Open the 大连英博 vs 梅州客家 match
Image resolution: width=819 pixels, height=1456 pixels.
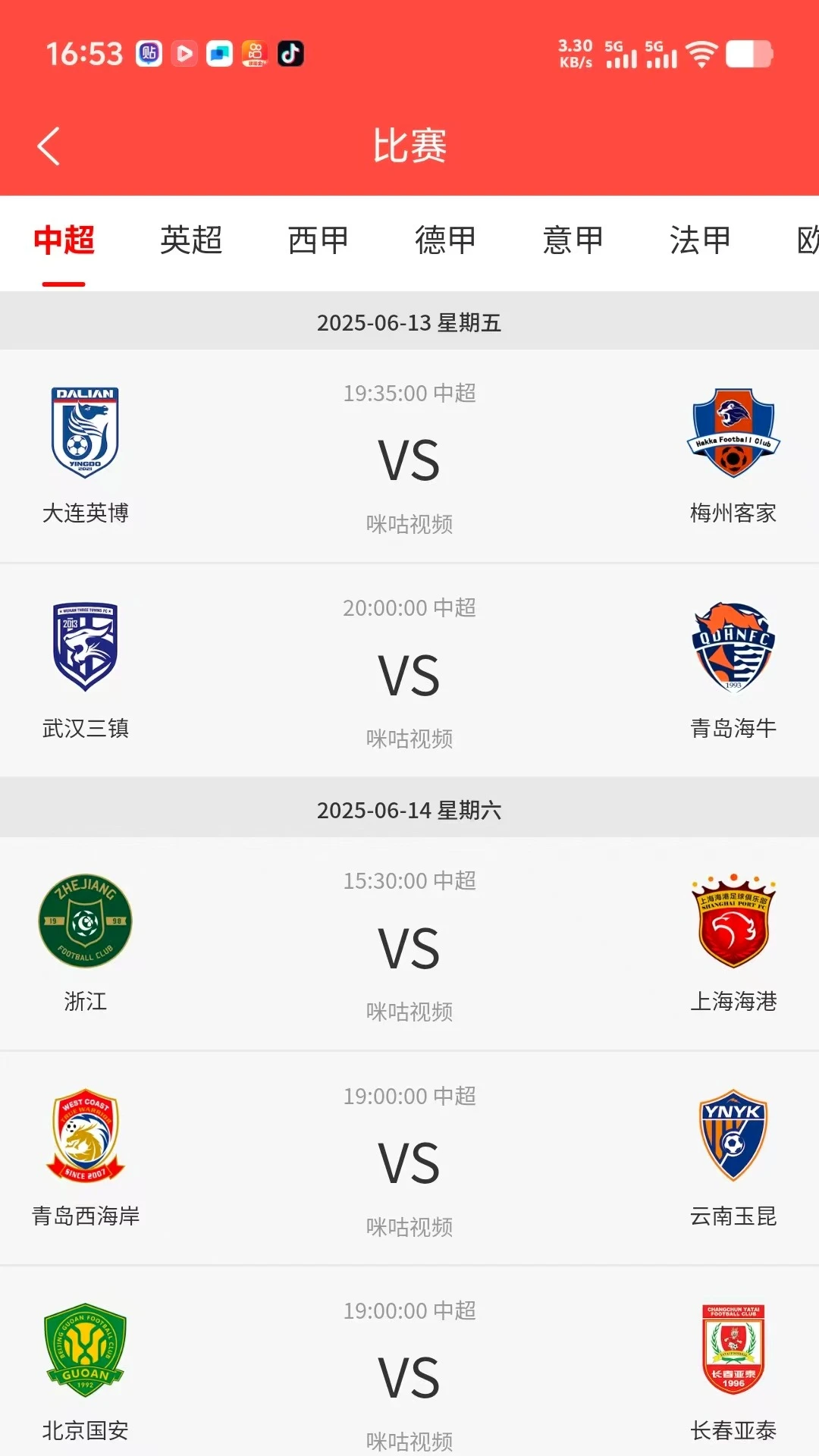tap(409, 459)
